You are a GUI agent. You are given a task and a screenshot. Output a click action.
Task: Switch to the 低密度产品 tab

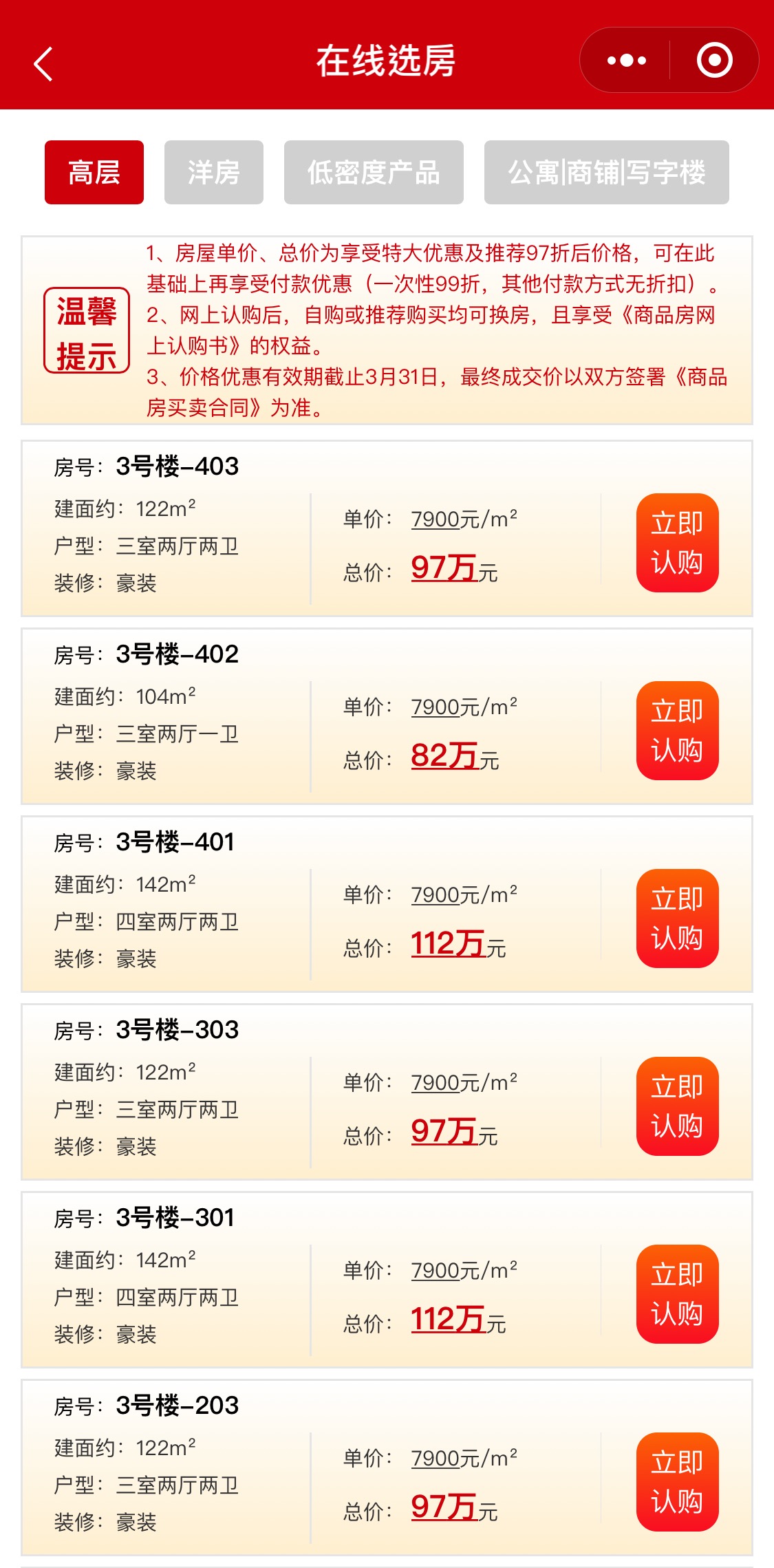click(374, 173)
